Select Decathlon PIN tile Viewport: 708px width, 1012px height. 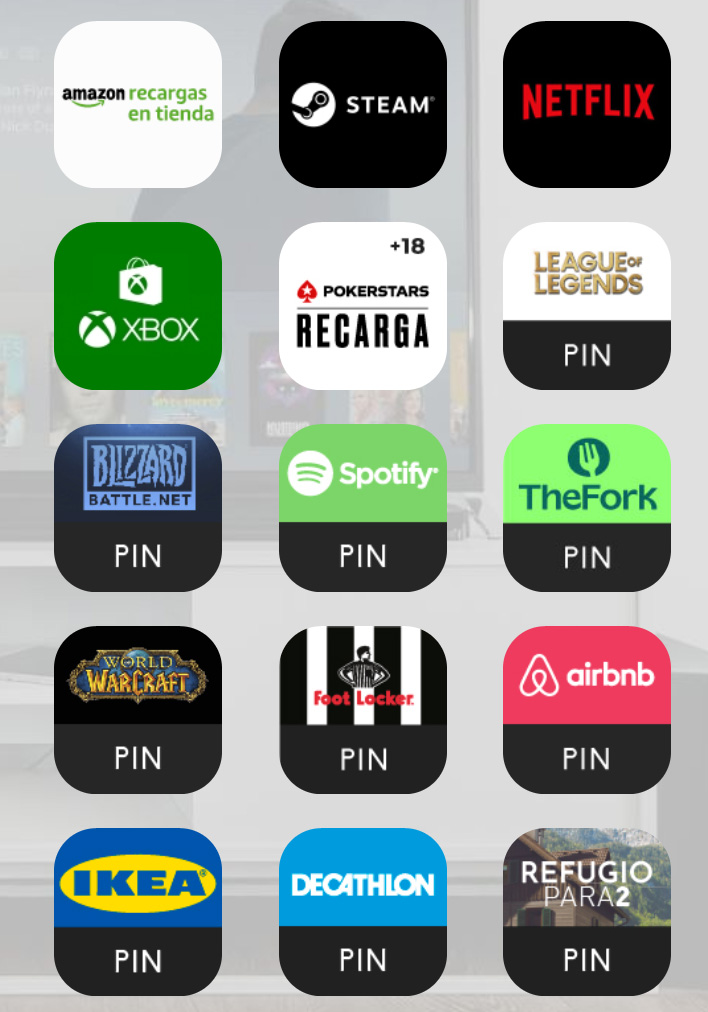pyautogui.click(x=363, y=912)
